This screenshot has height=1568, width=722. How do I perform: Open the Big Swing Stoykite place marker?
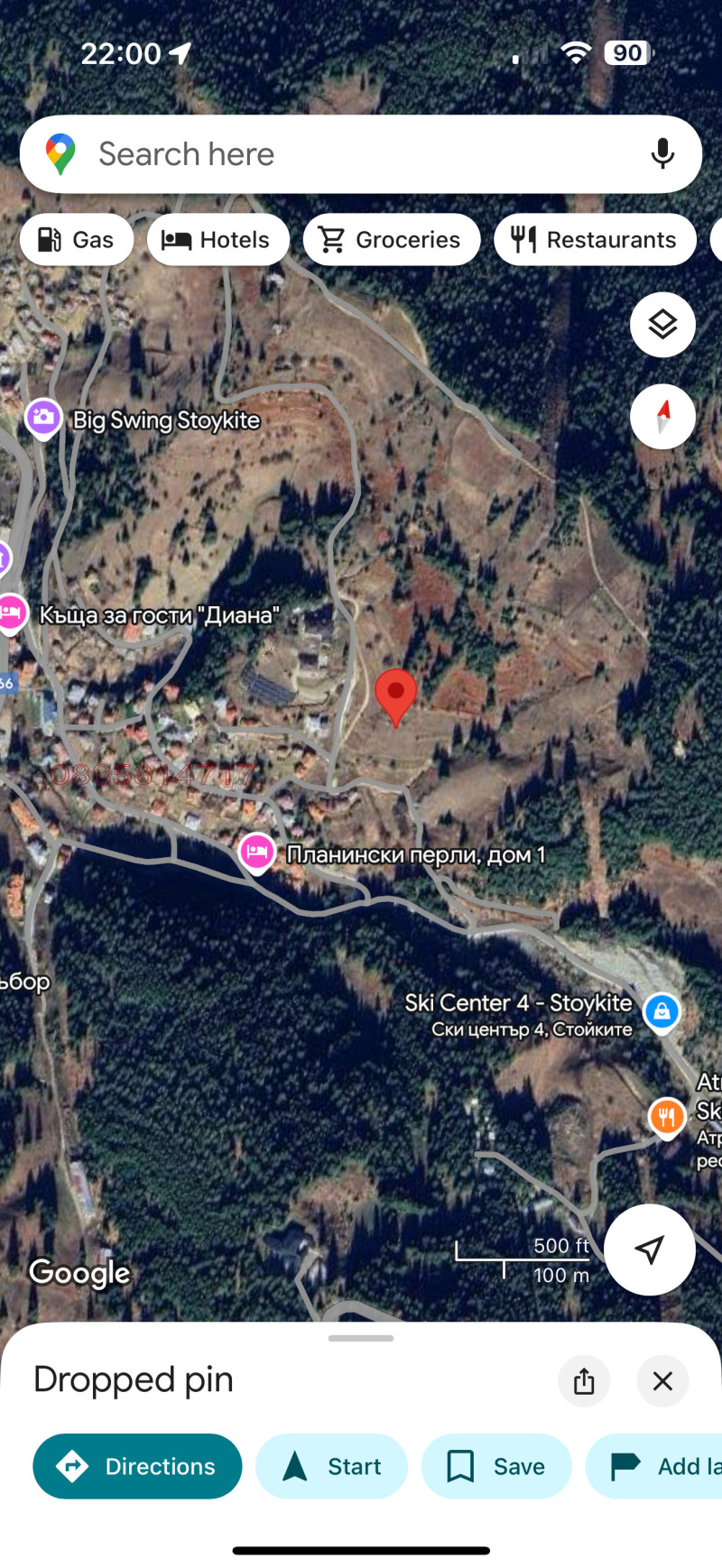tap(43, 418)
